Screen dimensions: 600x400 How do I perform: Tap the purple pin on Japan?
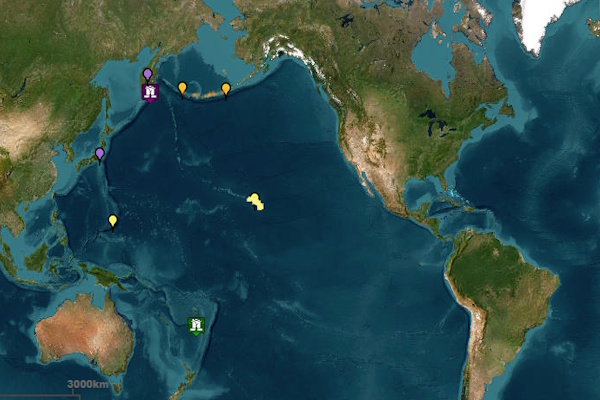coord(100,153)
